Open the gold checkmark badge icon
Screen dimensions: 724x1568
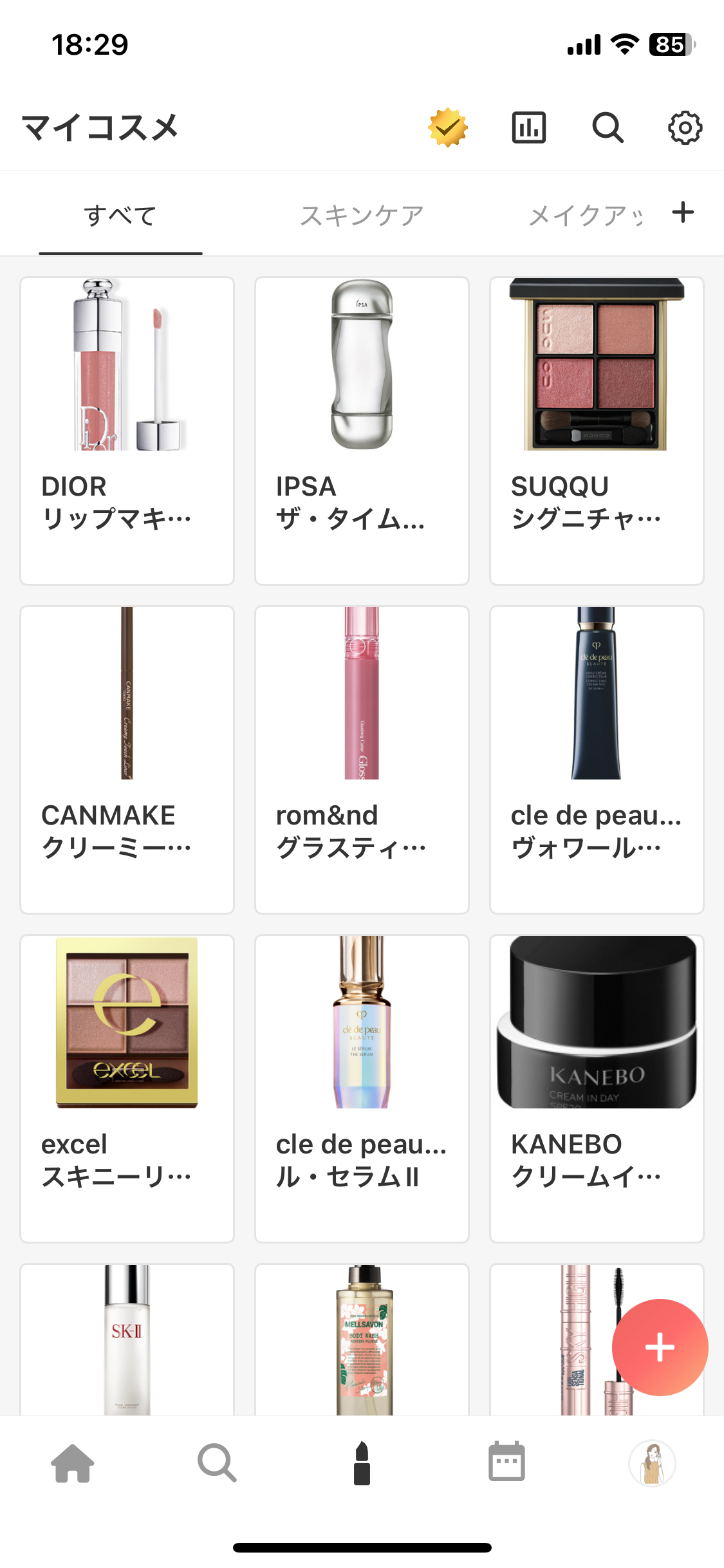pos(447,127)
